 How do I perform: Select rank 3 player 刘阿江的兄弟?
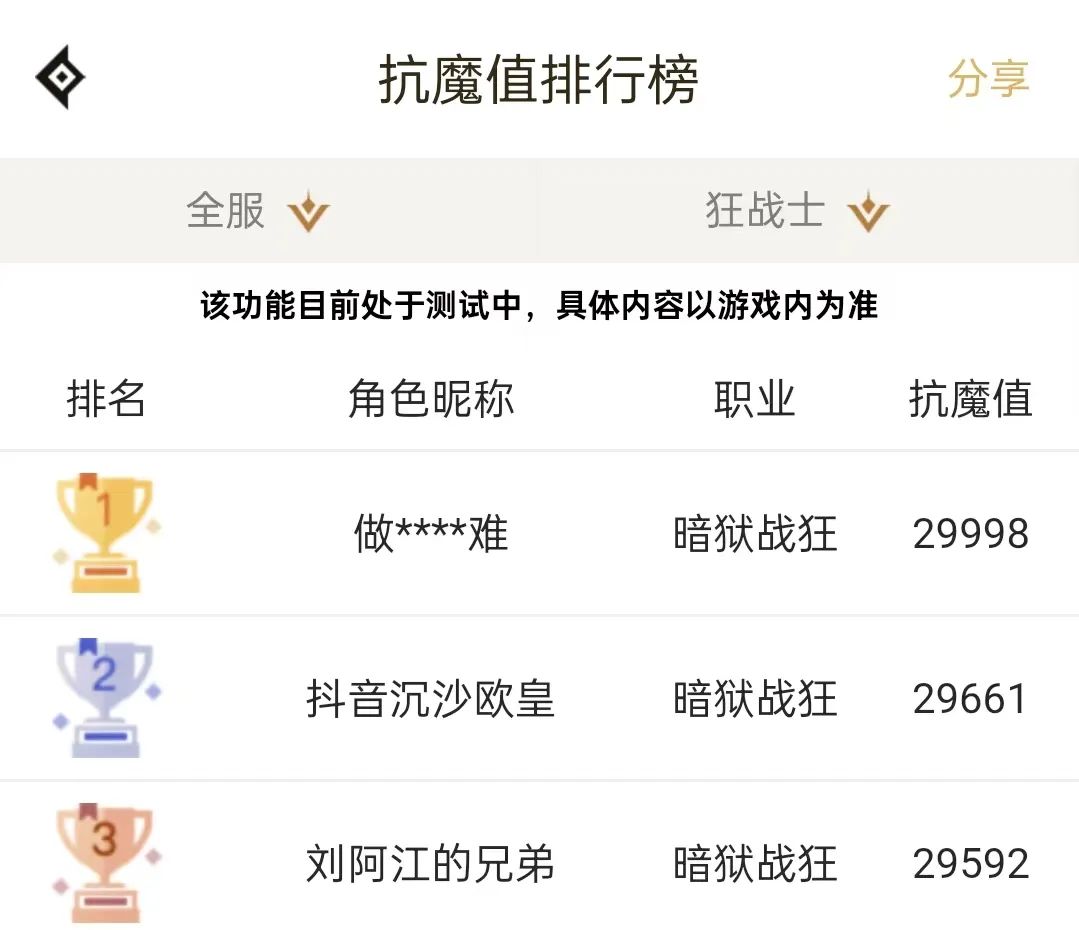click(431, 864)
